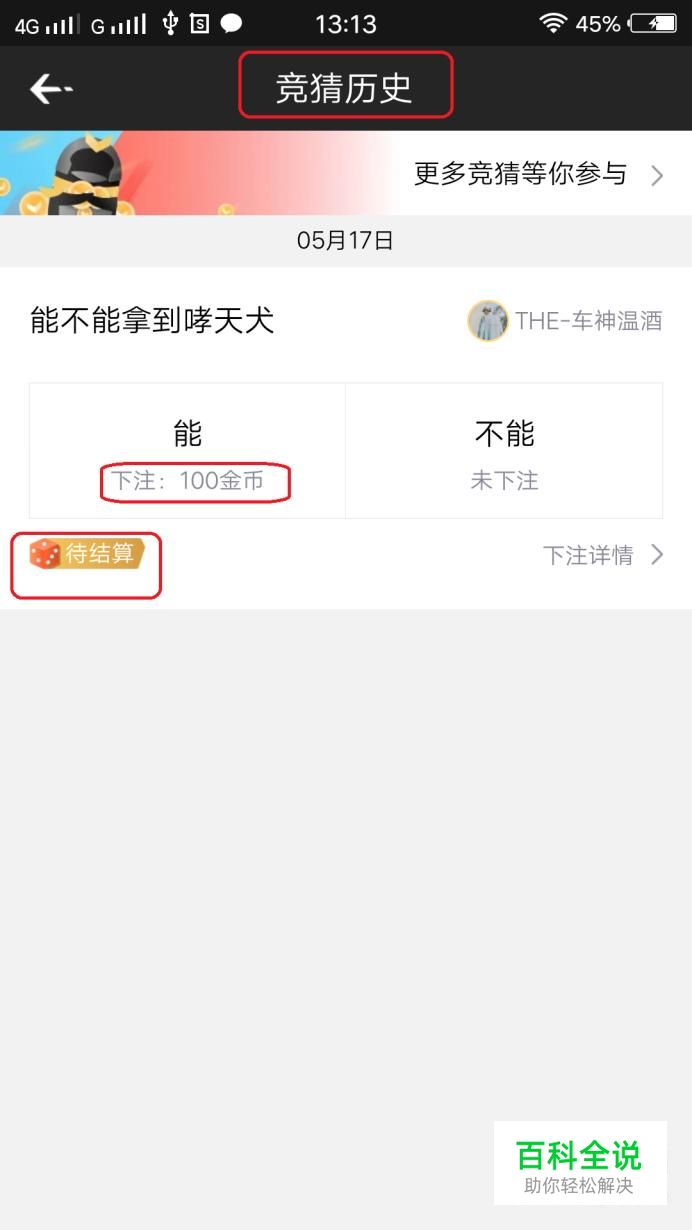Open THE-车神温酒's profile
This screenshot has width=692, height=1230.
point(565,321)
